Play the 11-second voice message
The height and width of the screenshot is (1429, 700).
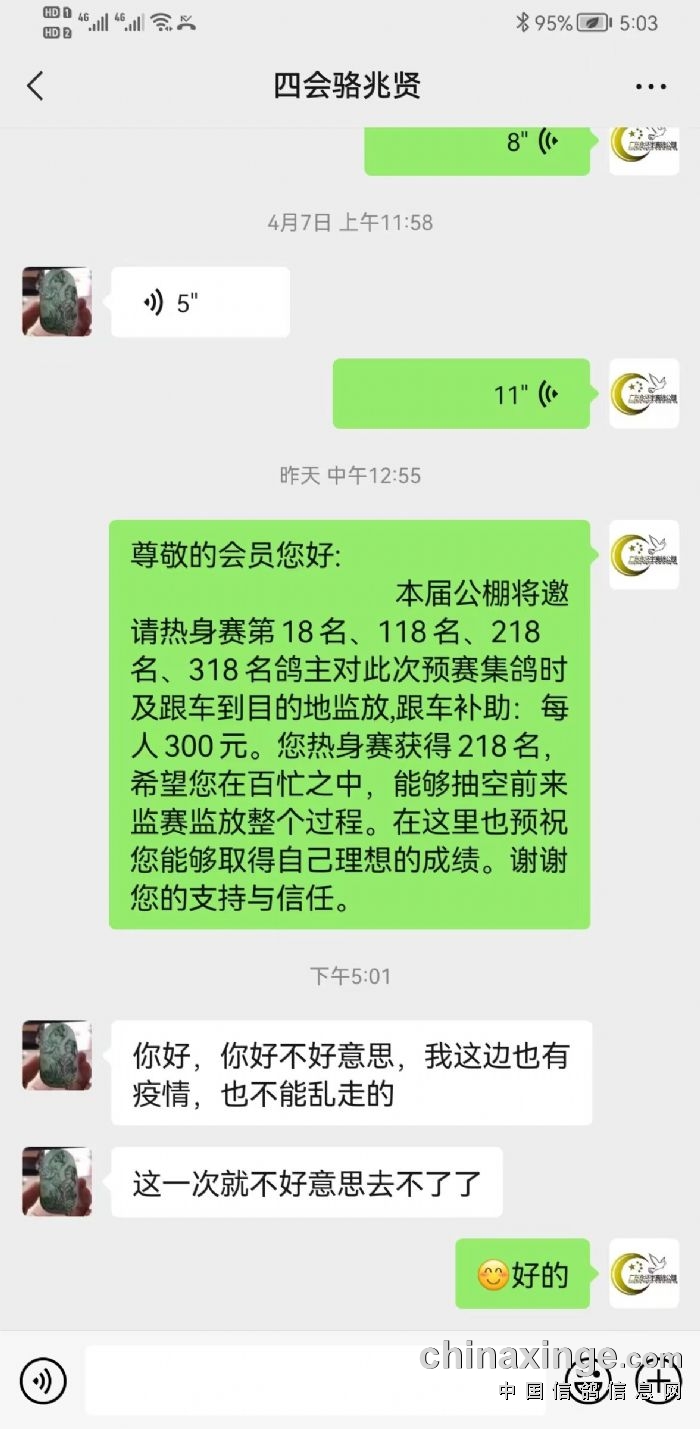tap(461, 394)
